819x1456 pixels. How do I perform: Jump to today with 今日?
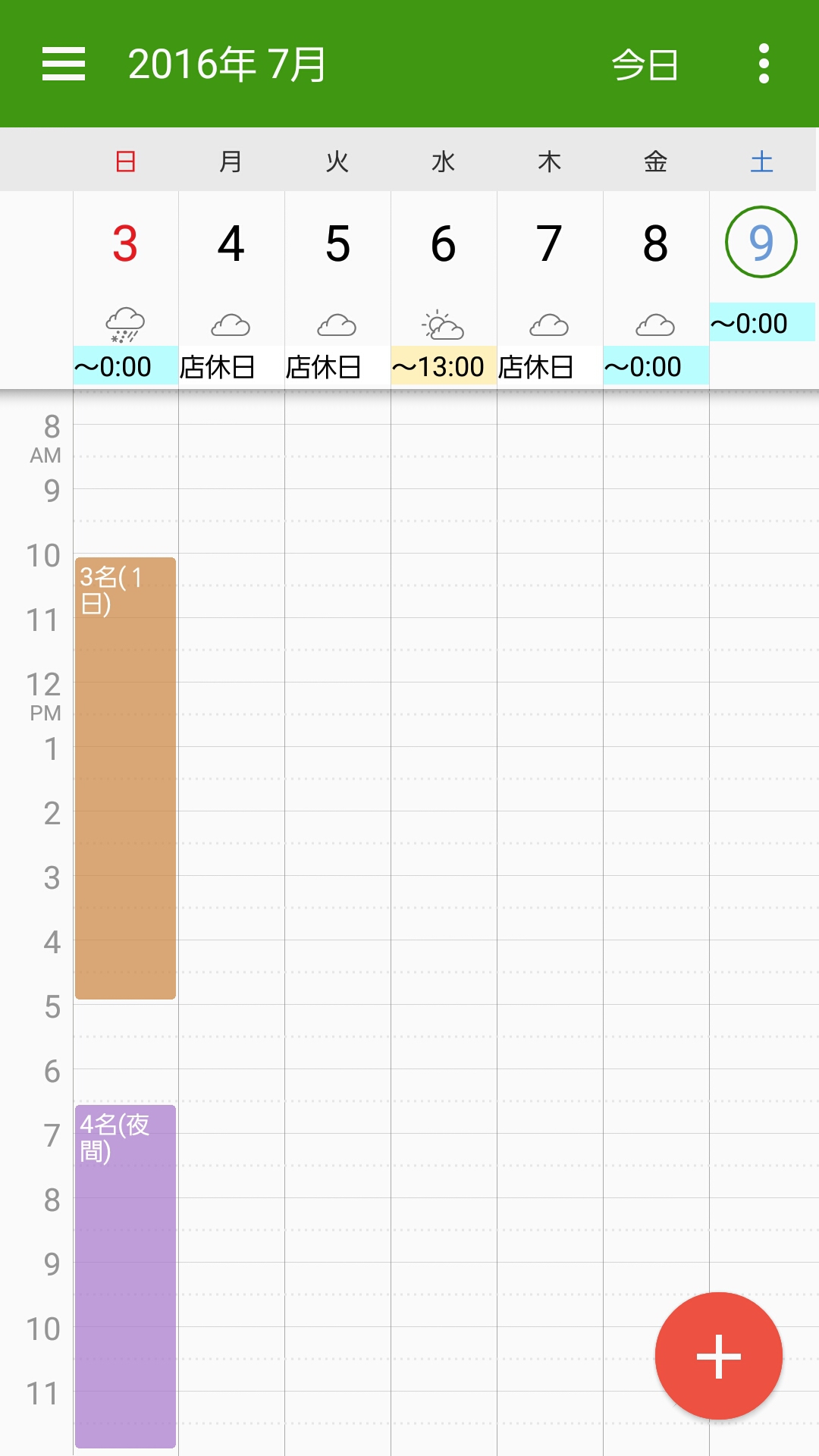[645, 64]
